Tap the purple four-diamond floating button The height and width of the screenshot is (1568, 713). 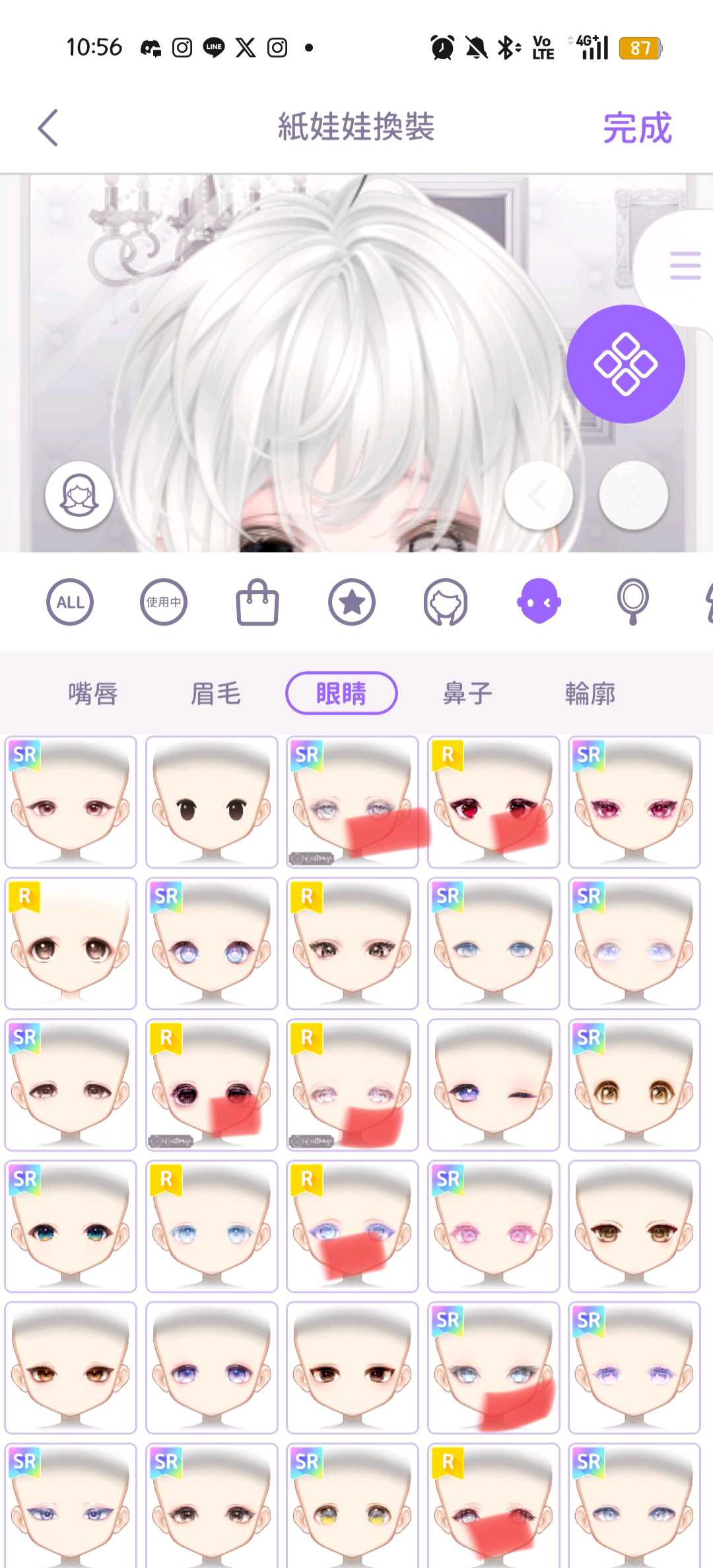[x=625, y=364]
